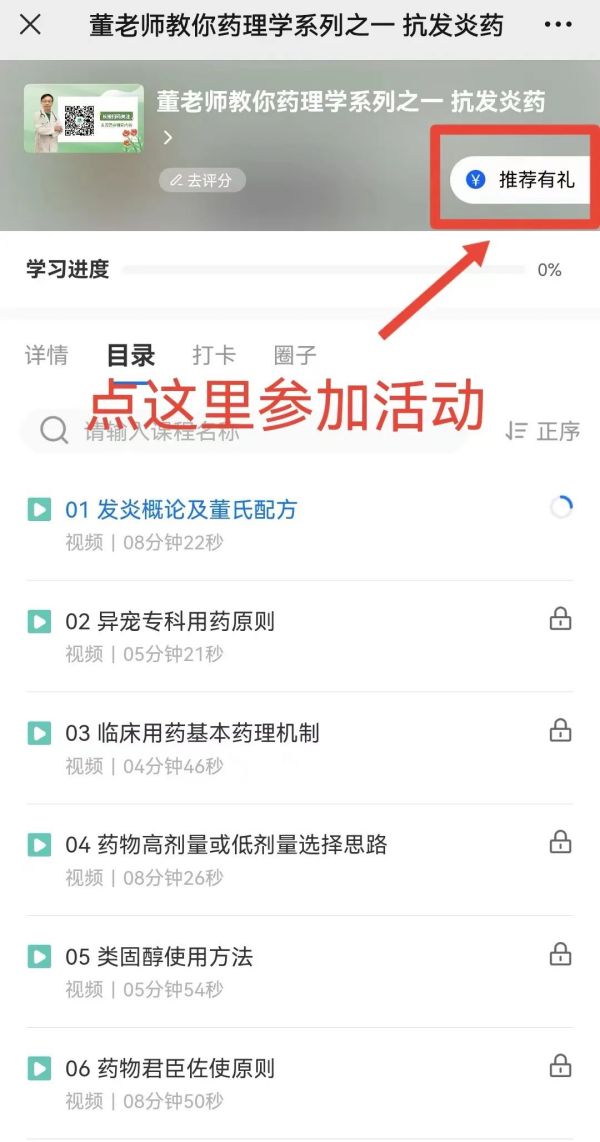600x1142 pixels.
Task: Switch to the 打卡 tab
Action: tap(214, 355)
